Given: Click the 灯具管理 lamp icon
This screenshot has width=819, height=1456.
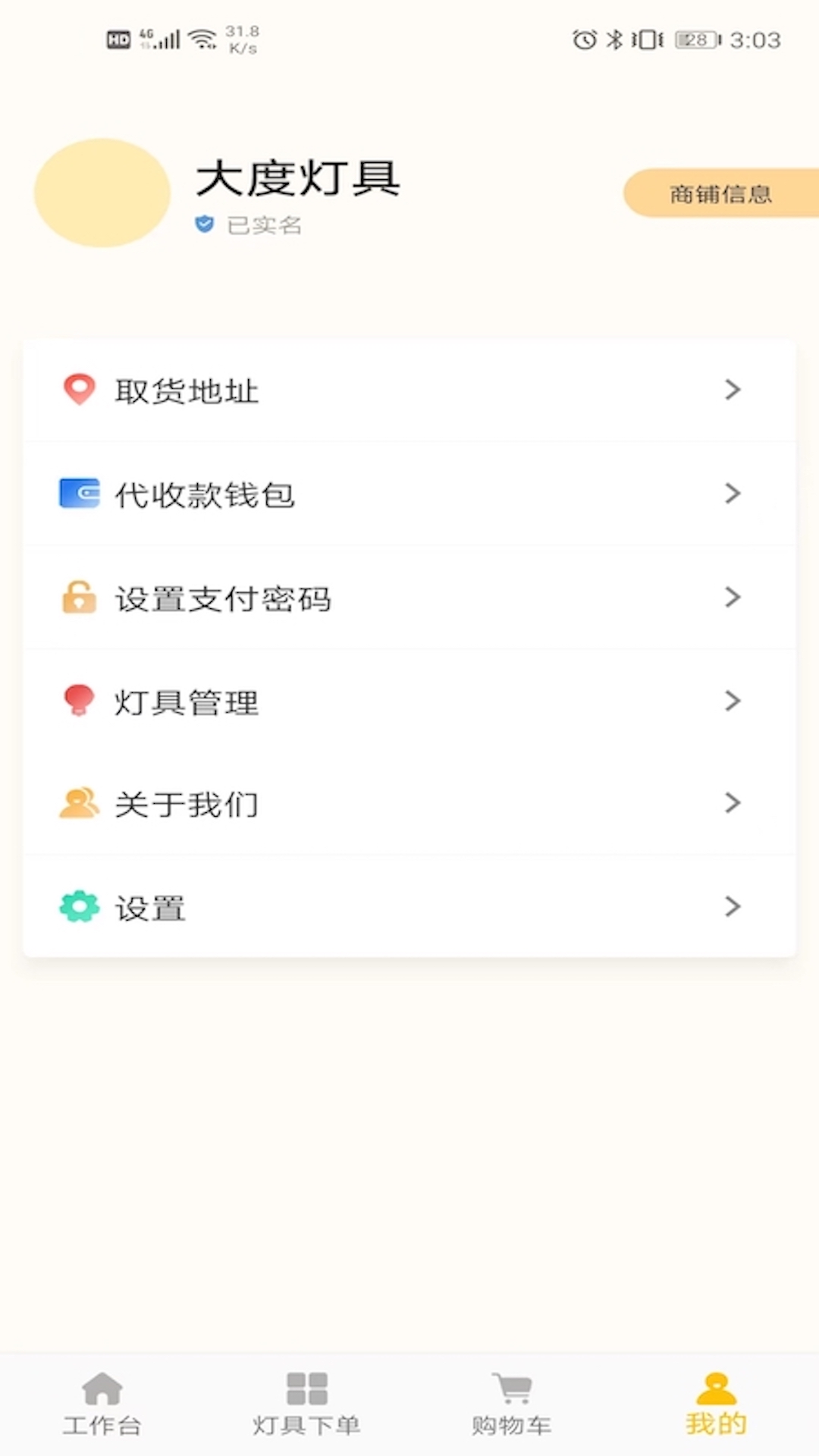Looking at the screenshot, I should pyautogui.click(x=79, y=701).
